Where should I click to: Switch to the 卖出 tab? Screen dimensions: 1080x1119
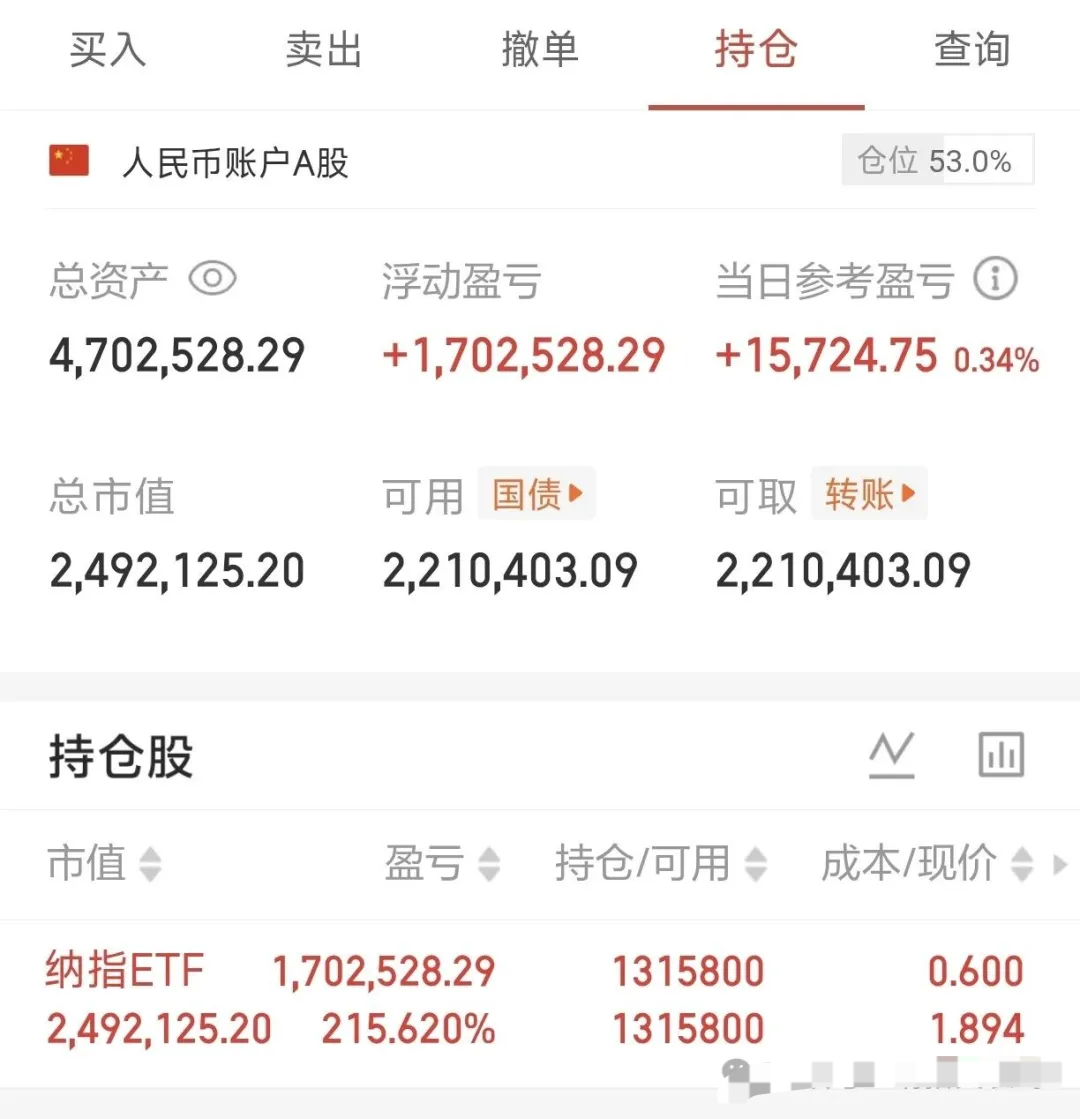324,50
